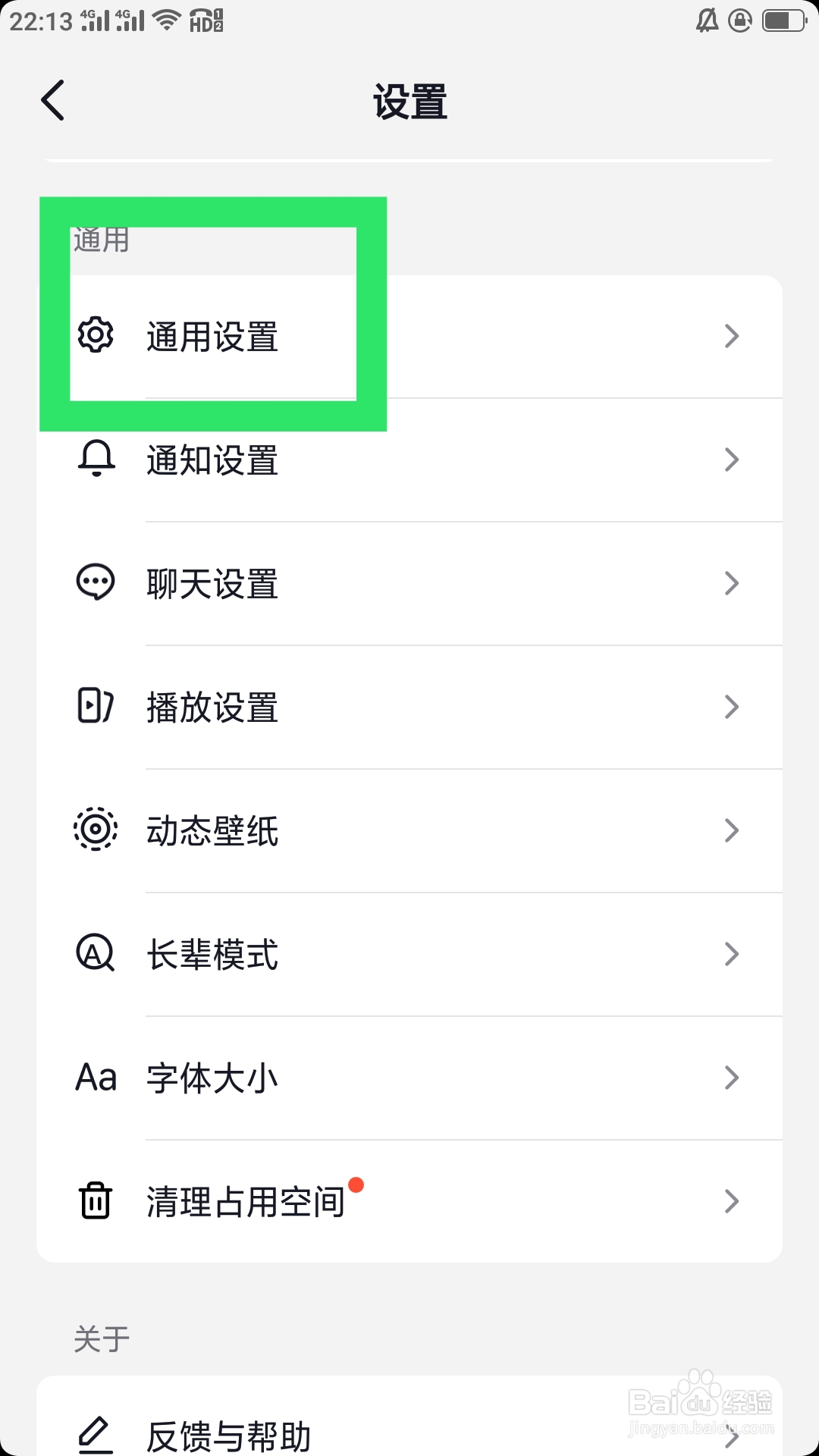The image size is (819, 1456).
Task: Click the playback icon next to 播放设置
Action: coord(96,707)
